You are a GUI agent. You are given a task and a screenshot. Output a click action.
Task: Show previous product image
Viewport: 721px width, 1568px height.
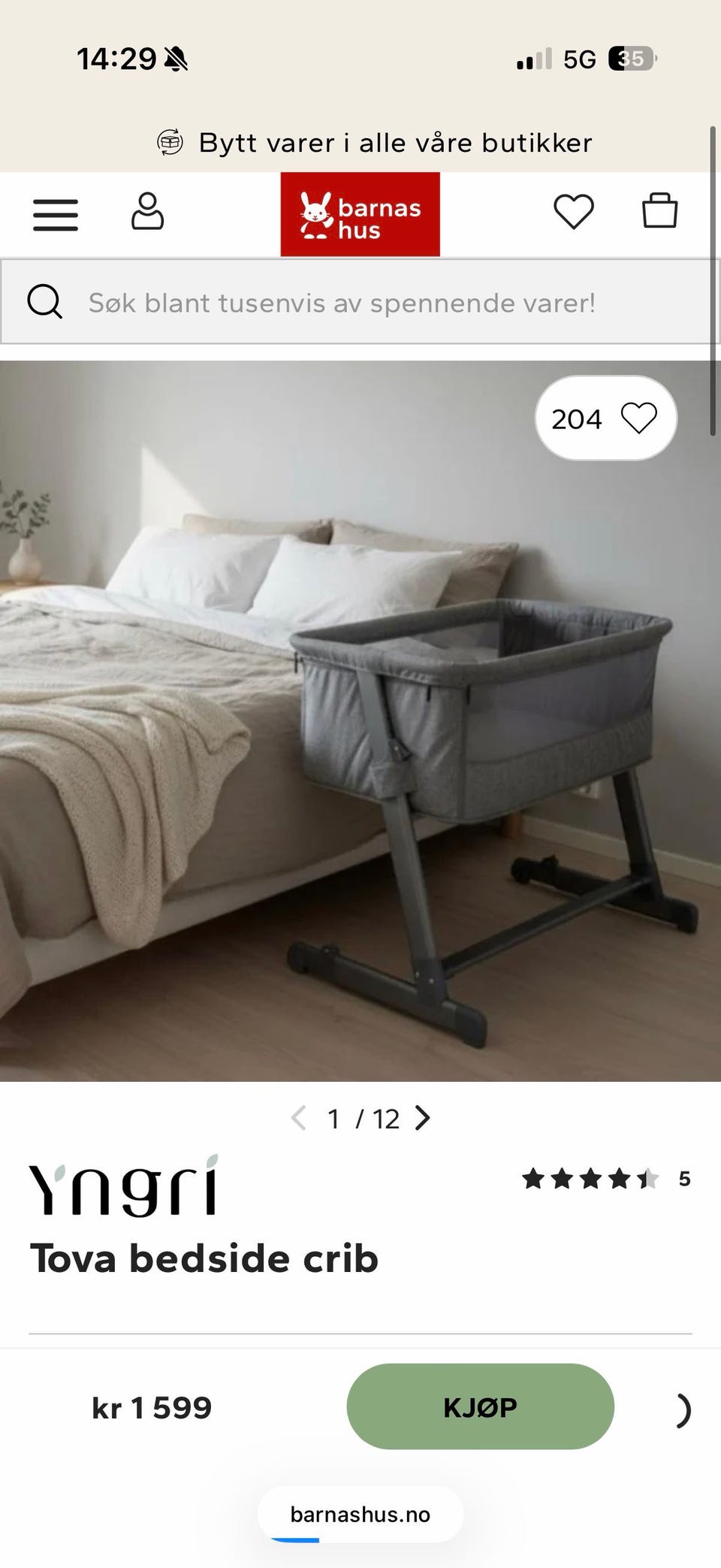[x=298, y=1119]
